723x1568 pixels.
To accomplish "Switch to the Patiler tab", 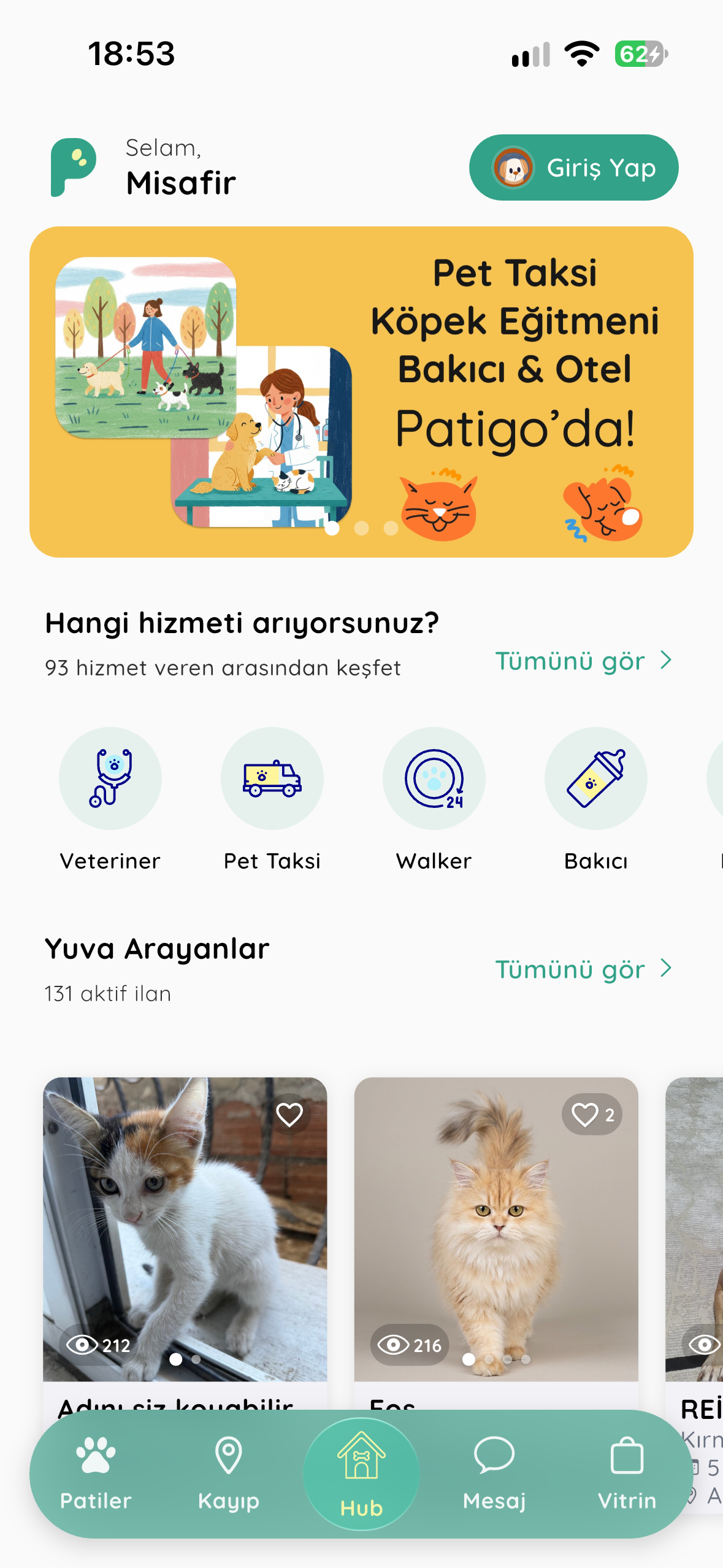I will pos(96,1474).
